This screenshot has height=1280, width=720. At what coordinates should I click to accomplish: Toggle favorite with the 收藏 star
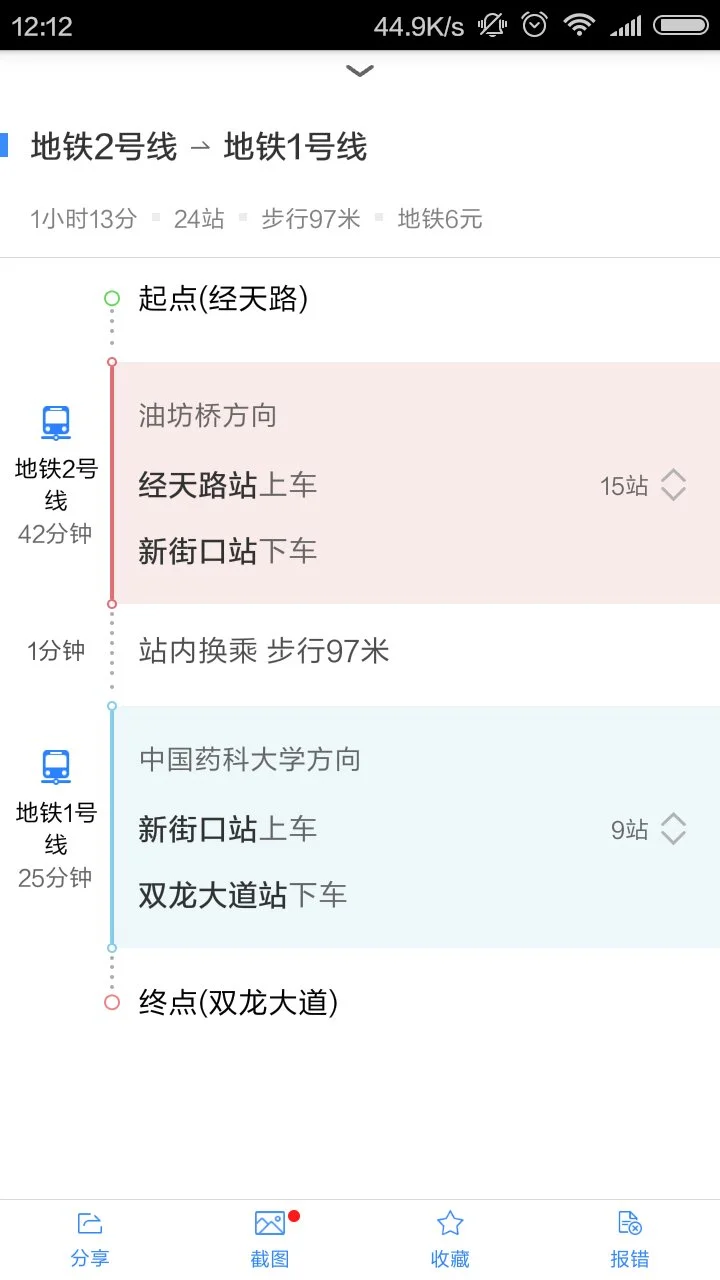(449, 1238)
